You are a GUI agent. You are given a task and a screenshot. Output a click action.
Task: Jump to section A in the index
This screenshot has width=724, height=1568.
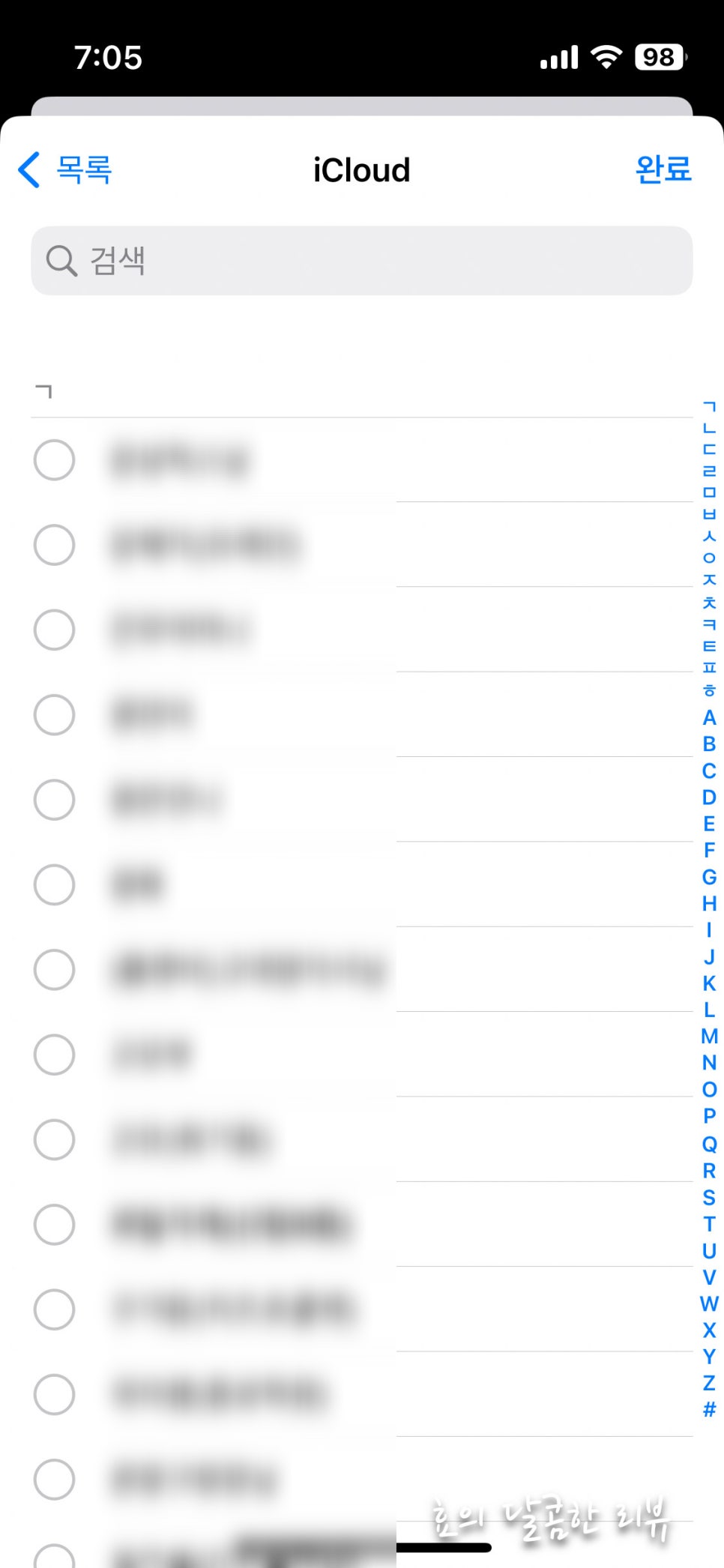tap(709, 718)
